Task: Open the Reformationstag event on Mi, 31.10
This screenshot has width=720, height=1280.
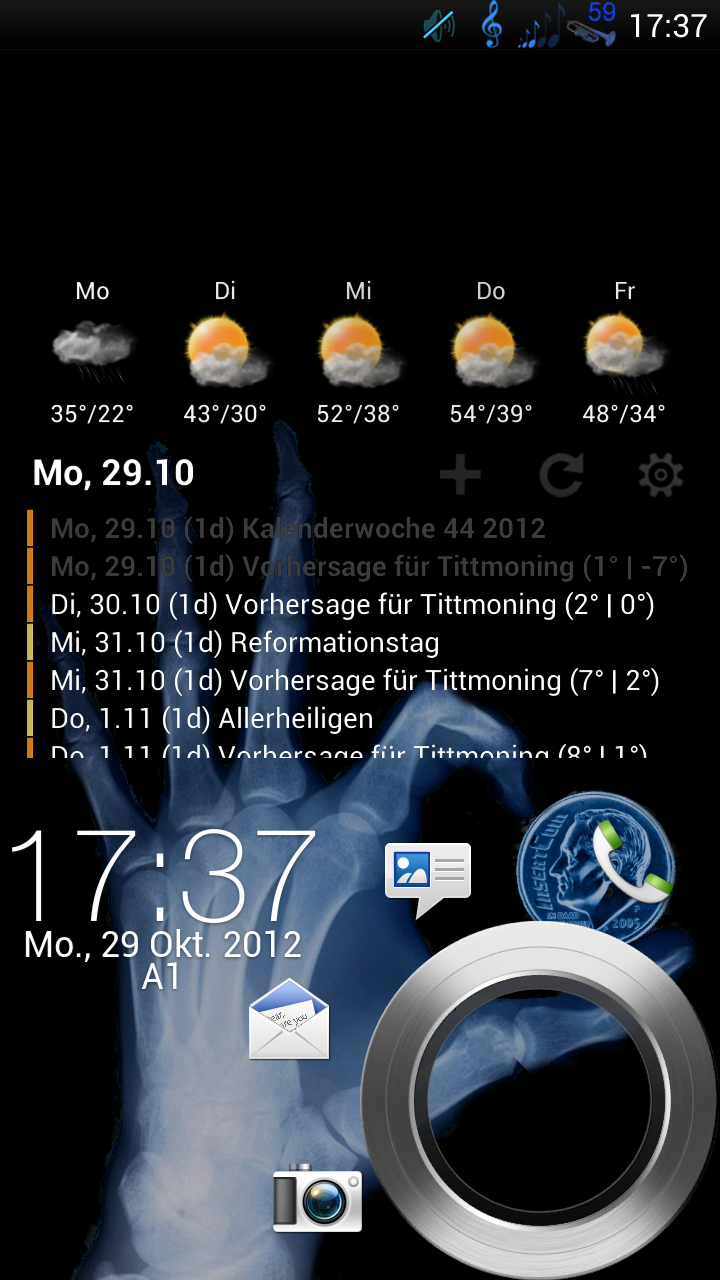Action: (x=245, y=642)
